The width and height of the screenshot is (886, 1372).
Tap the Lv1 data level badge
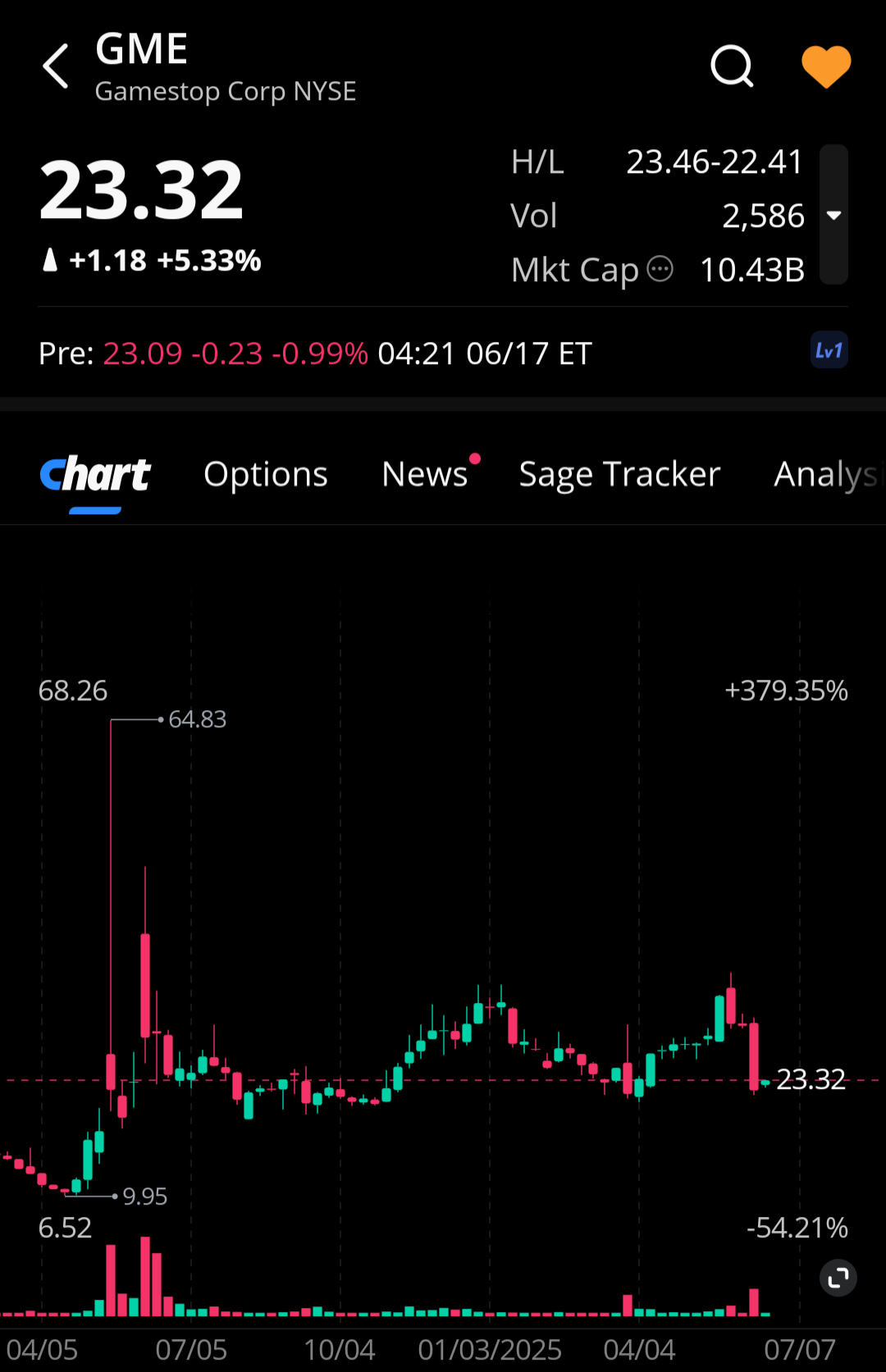point(829,351)
